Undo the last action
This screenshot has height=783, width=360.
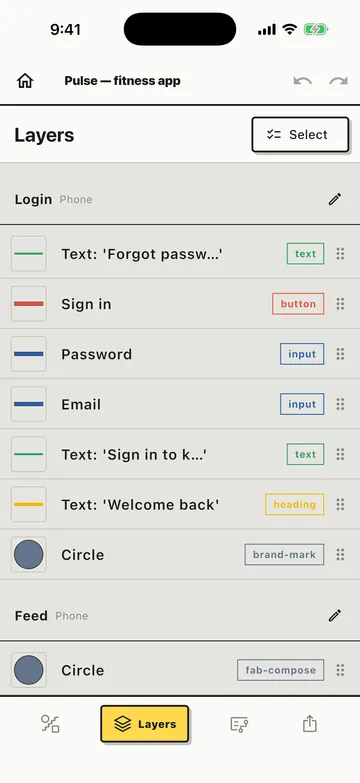(303, 81)
